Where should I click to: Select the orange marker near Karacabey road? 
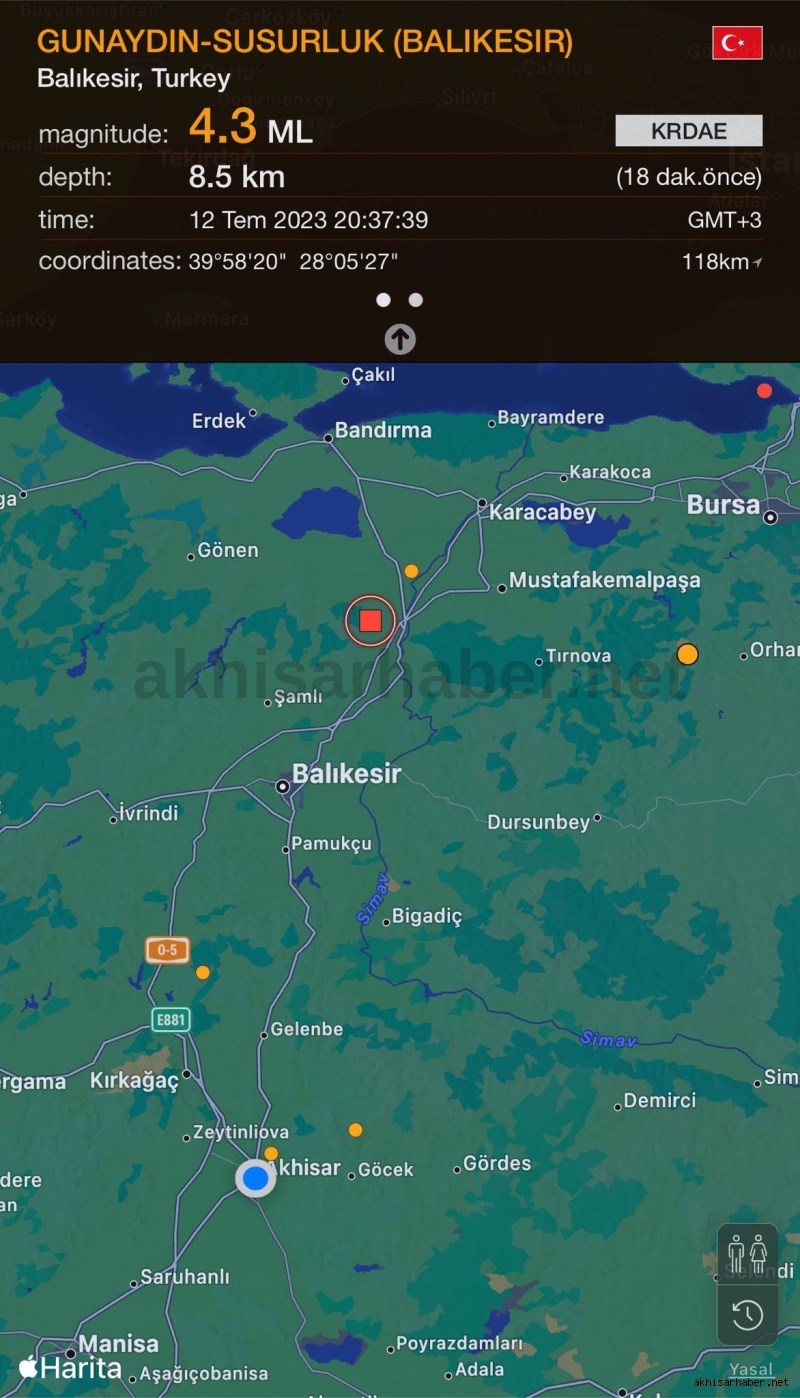point(411,571)
